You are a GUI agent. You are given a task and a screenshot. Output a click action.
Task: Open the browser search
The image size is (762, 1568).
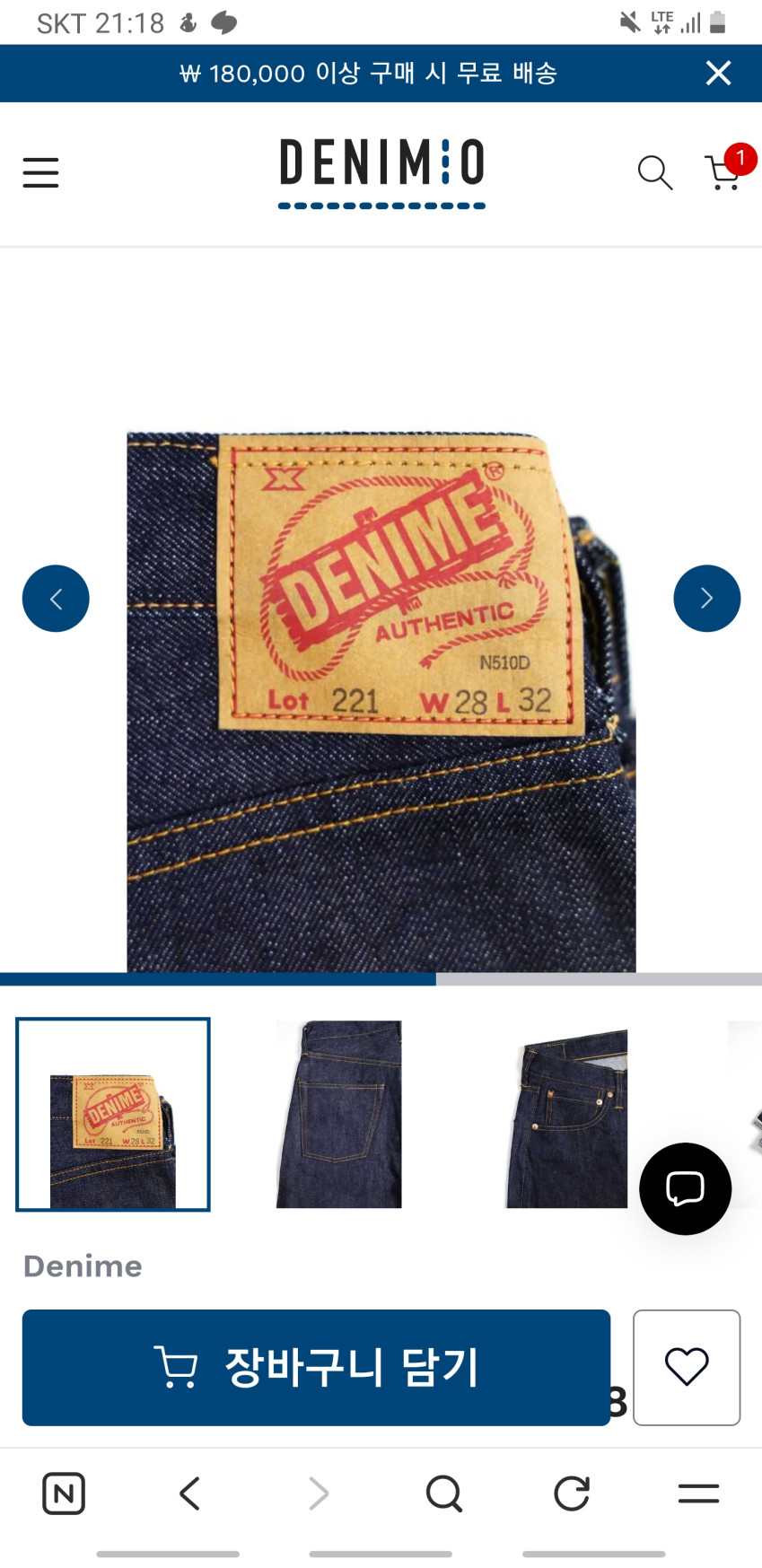[x=443, y=1494]
